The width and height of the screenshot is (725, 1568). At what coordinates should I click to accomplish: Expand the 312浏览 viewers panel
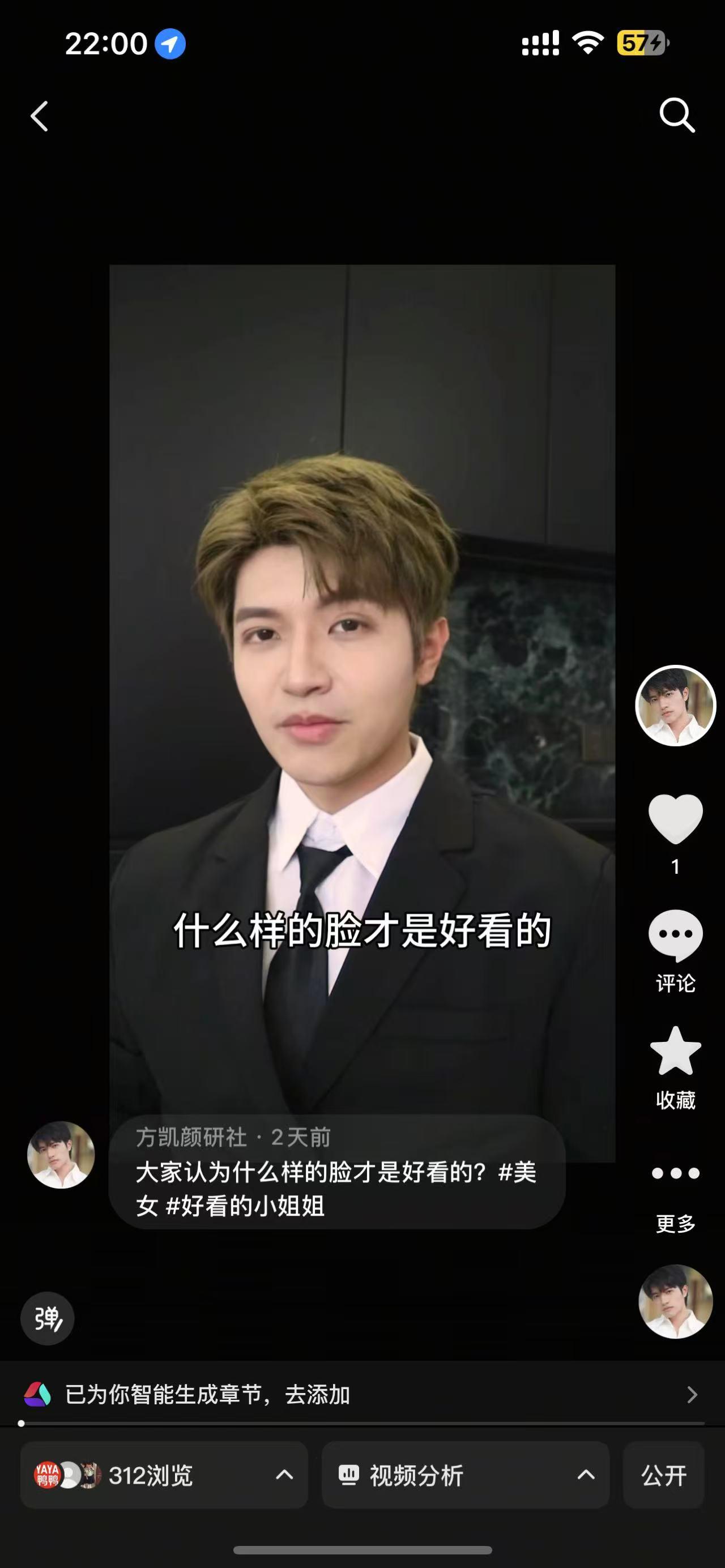(x=164, y=1475)
